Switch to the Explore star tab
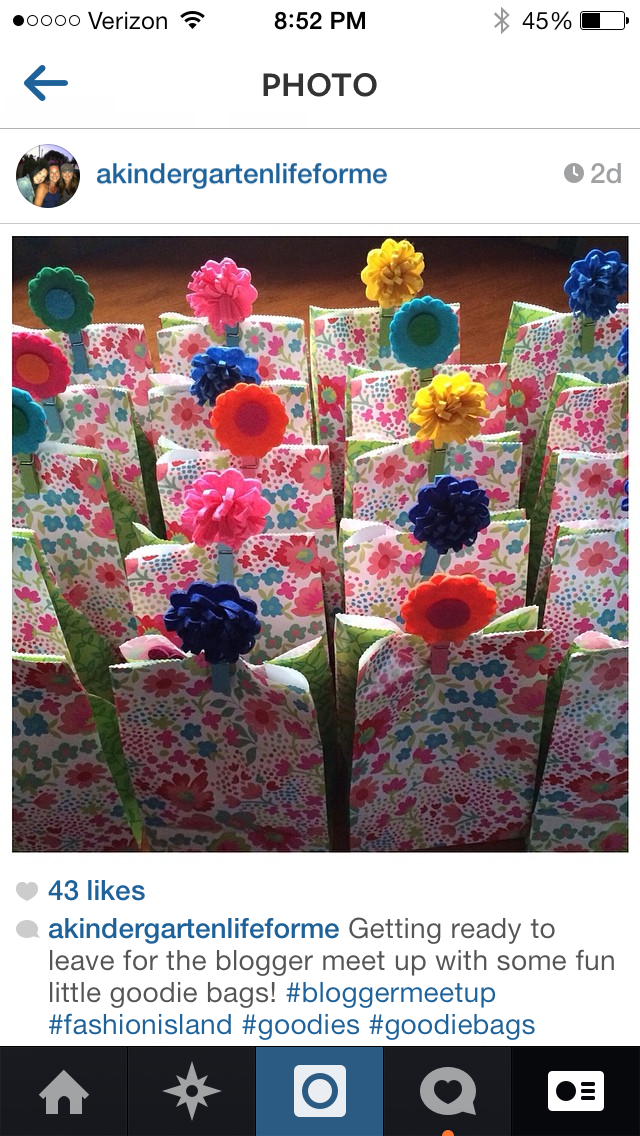The width and height of the screenshot is (640, 1136). (x=191, y=1091)
